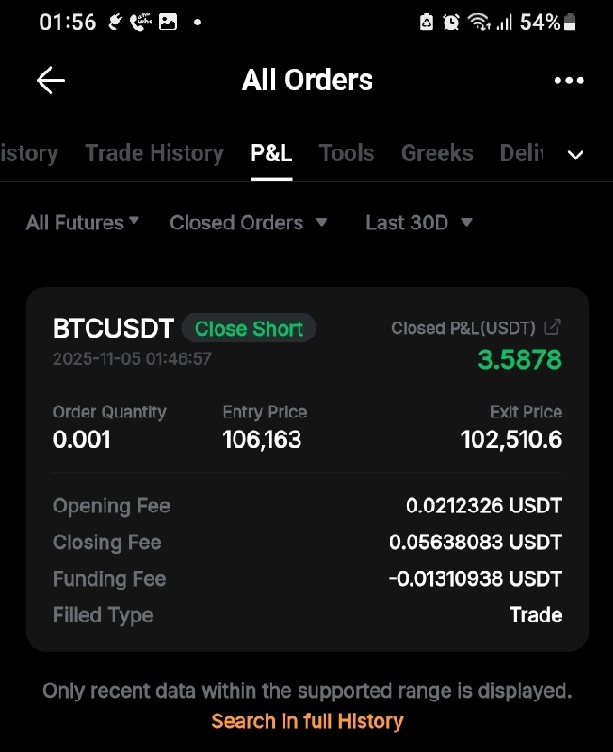
Task: Tap Search in full History link
Action: (x=307, y=721)
